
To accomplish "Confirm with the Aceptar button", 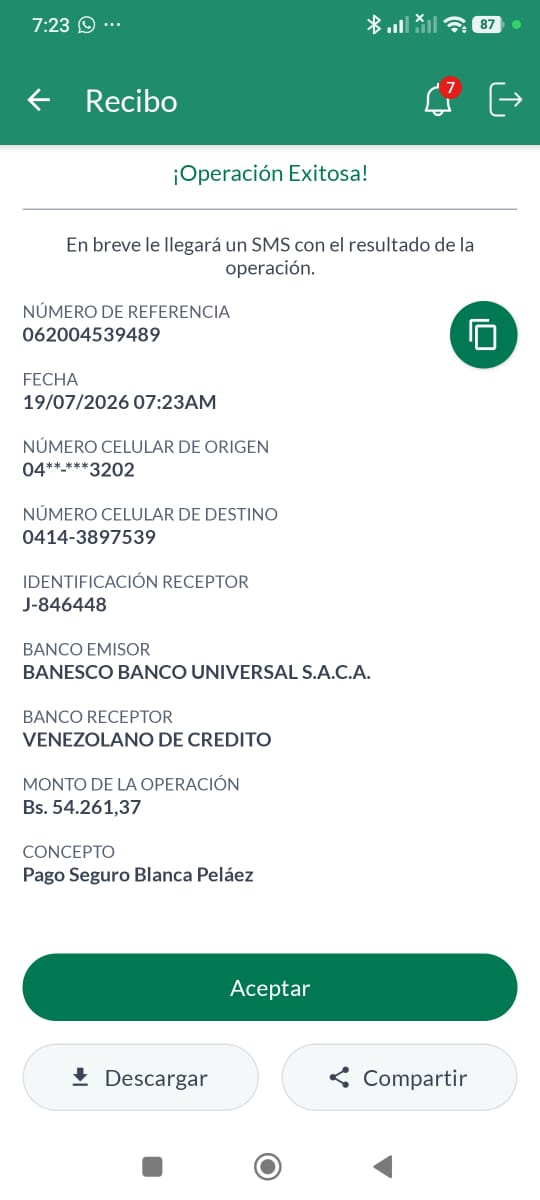I will [x=270, y=988].
